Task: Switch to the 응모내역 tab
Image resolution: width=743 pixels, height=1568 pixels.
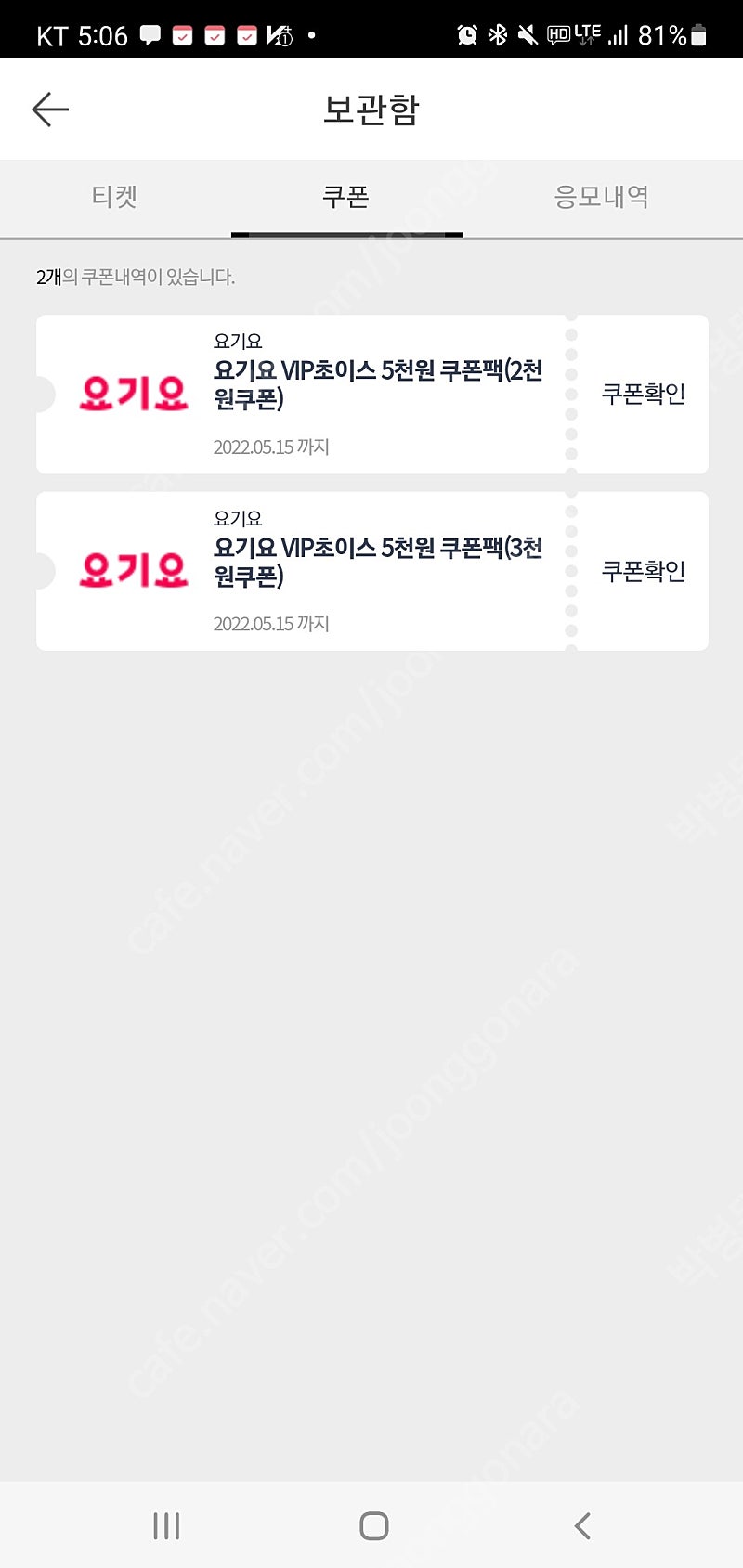Action: tap(602, 197)
